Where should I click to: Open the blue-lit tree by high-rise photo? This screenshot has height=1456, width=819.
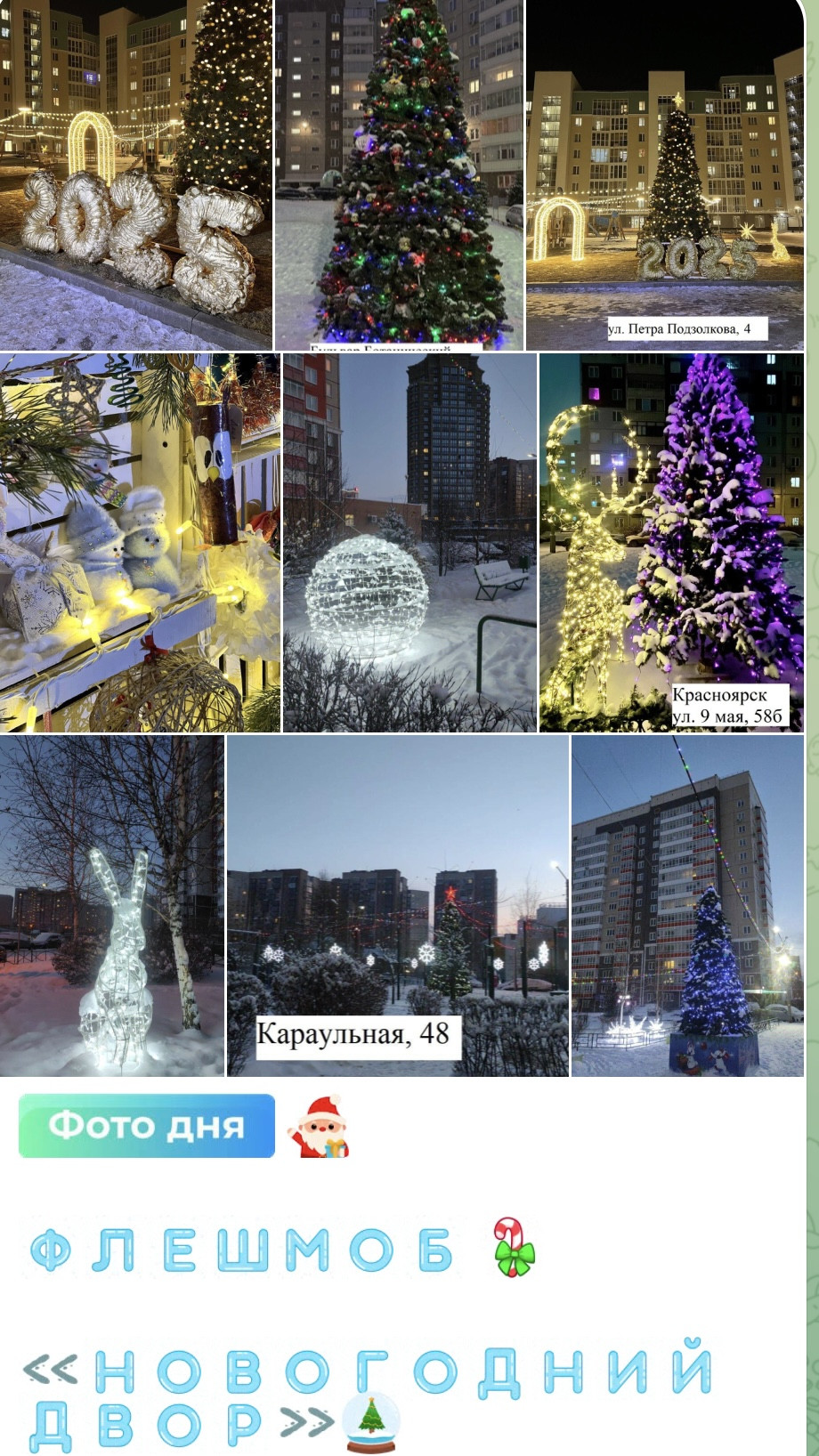click(687, 906)
